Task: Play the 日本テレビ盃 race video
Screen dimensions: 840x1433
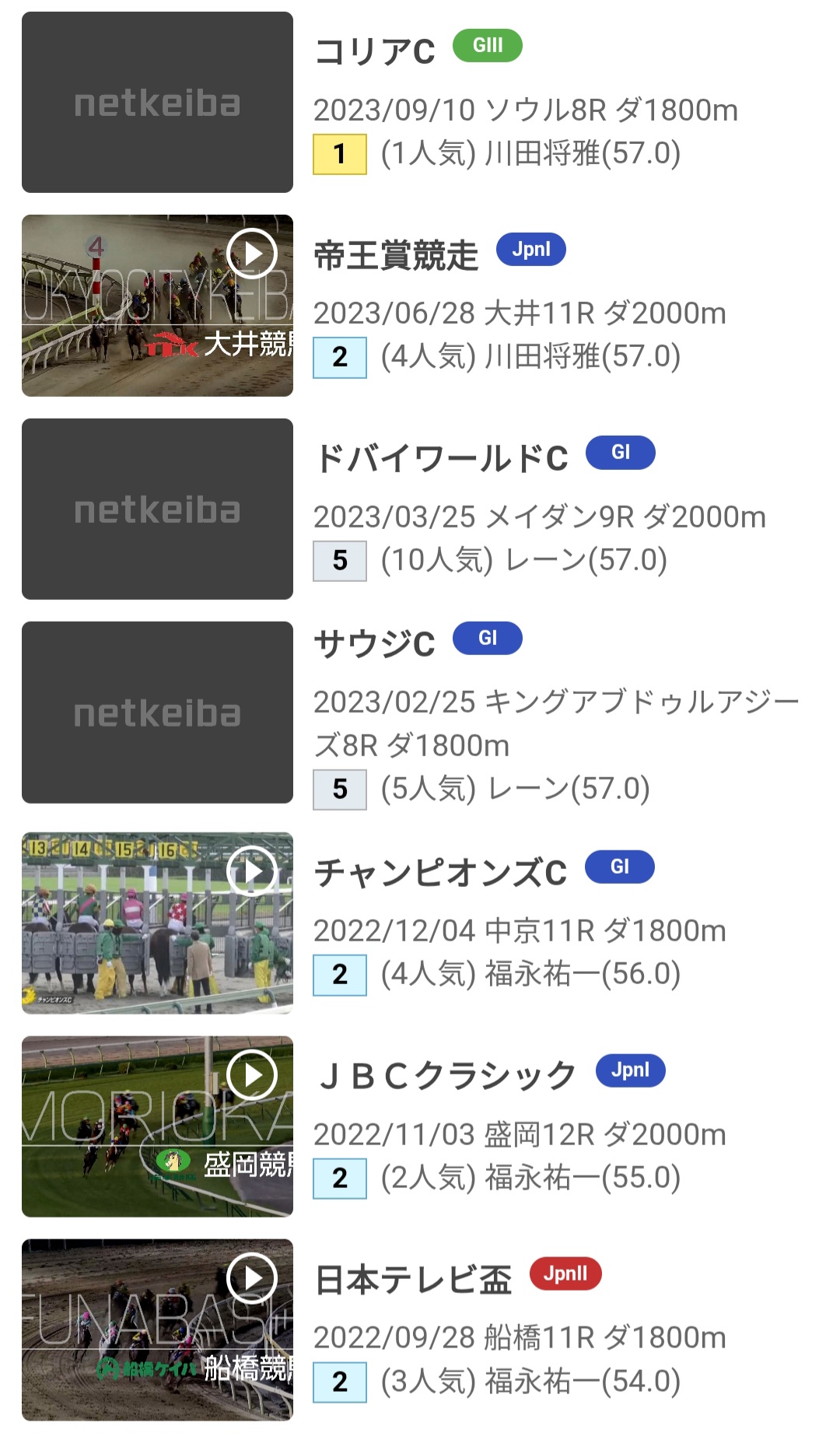Action: pos(158,1329)
